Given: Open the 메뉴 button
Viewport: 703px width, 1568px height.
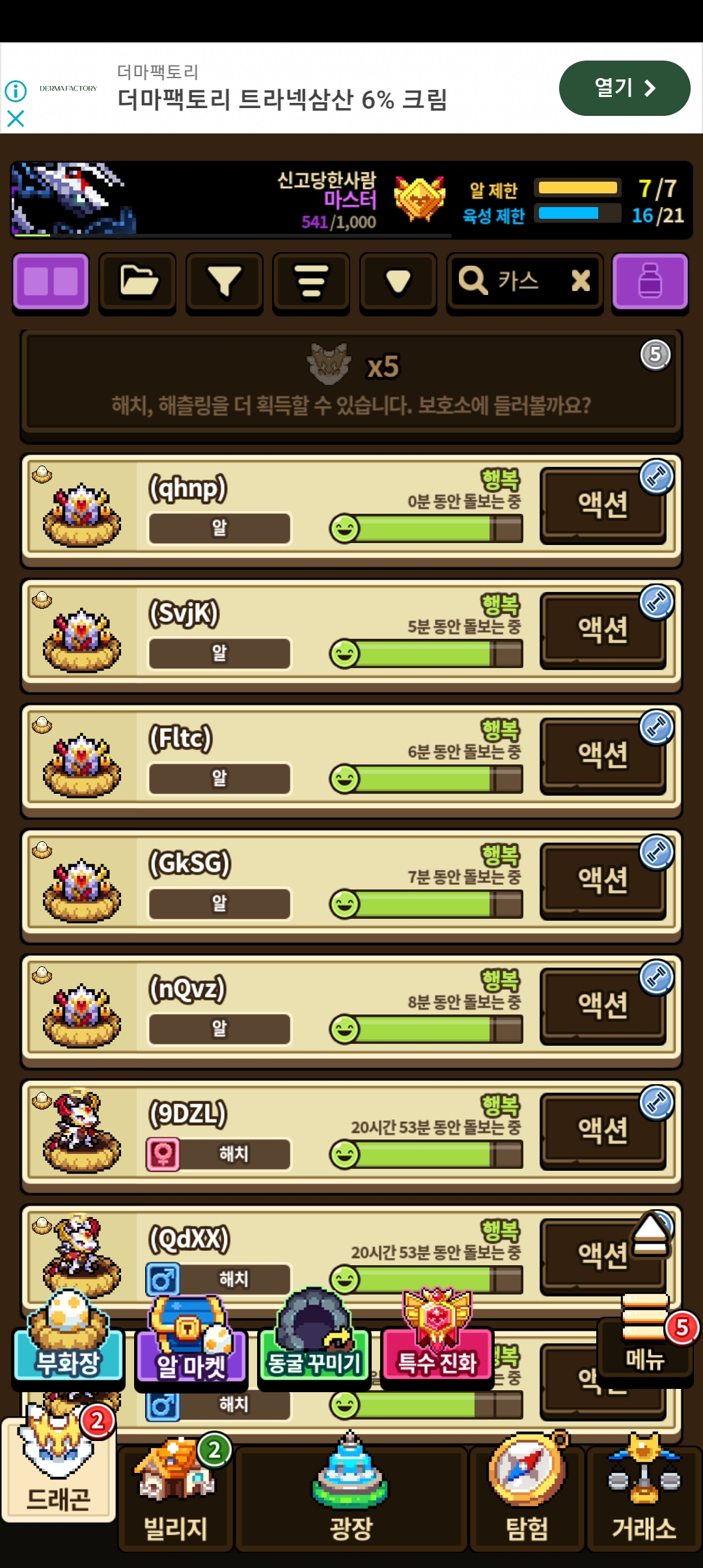Looking at the screenshot, I should [x=645, y=1348].
